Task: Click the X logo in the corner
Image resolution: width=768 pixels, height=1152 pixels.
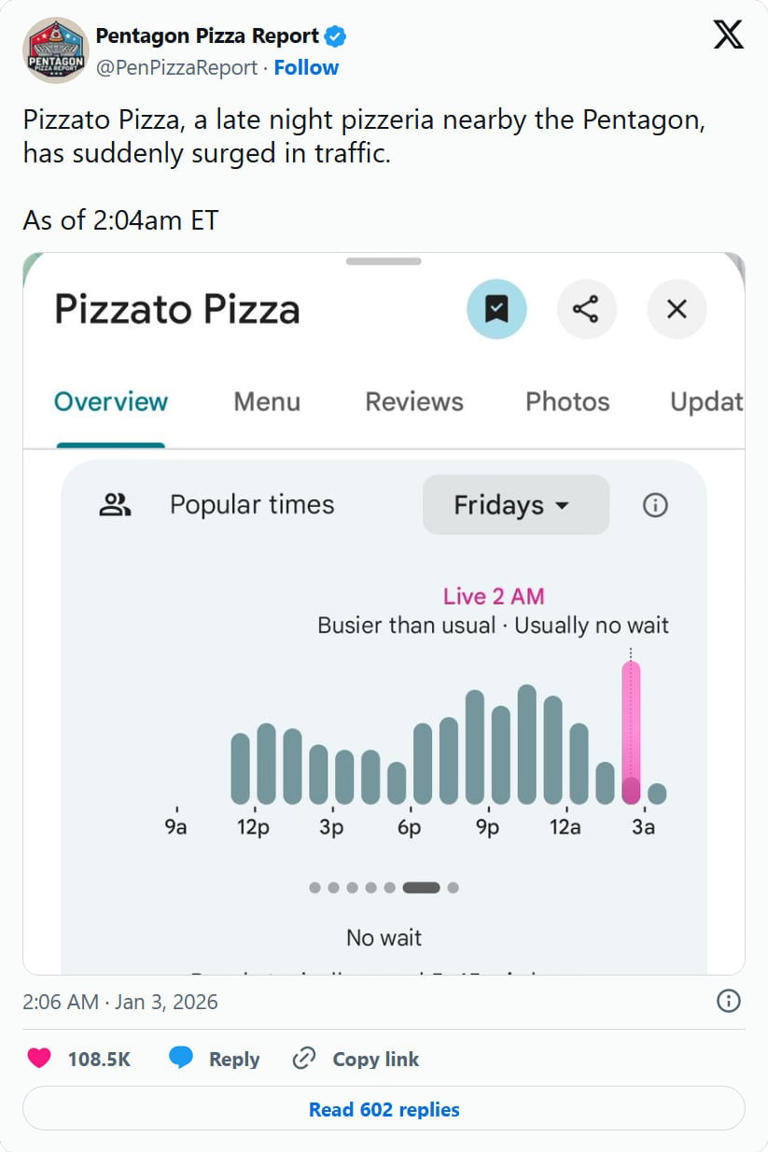Action: pos(727,33)
